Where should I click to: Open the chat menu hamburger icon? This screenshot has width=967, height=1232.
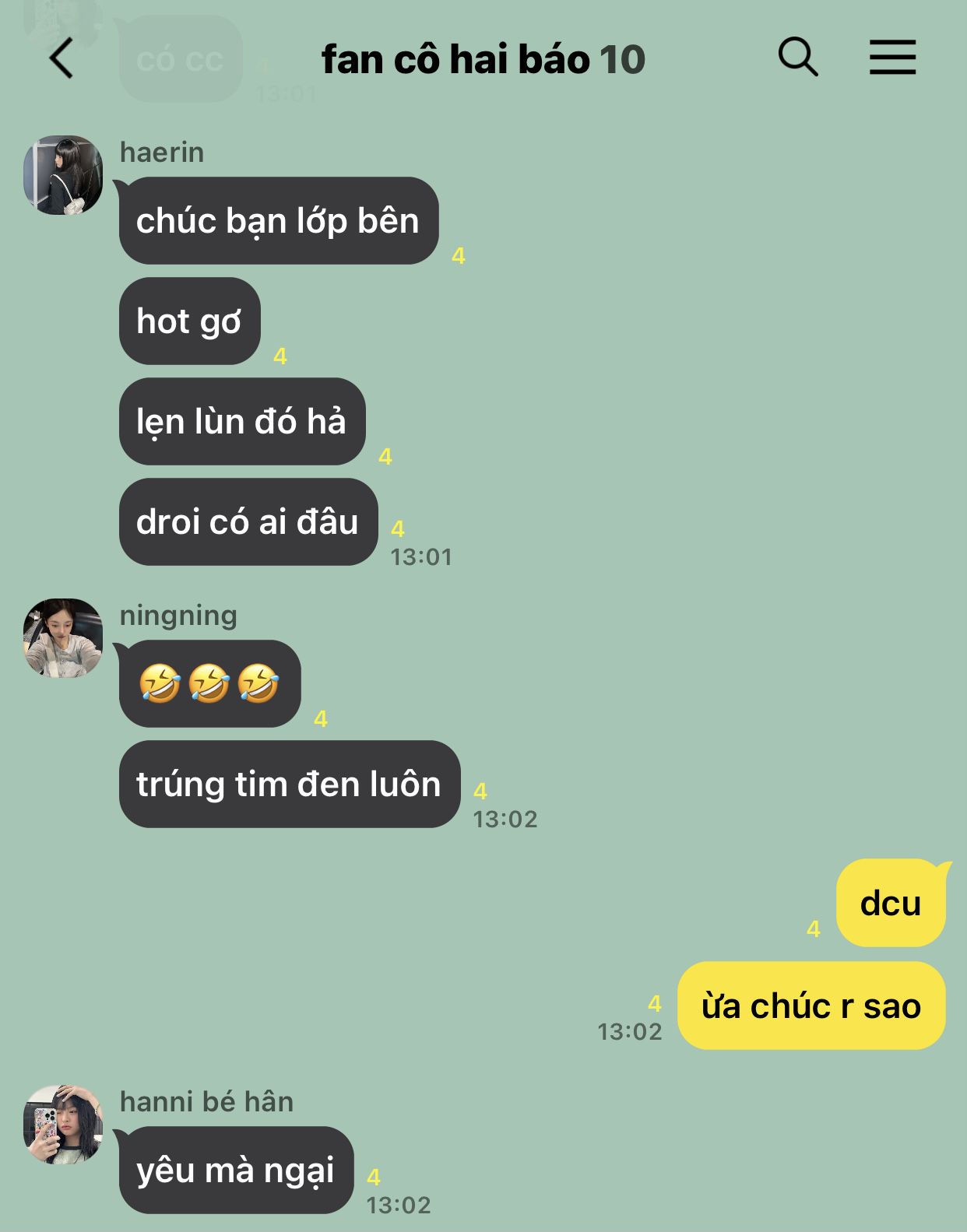[x=892, y=58]
